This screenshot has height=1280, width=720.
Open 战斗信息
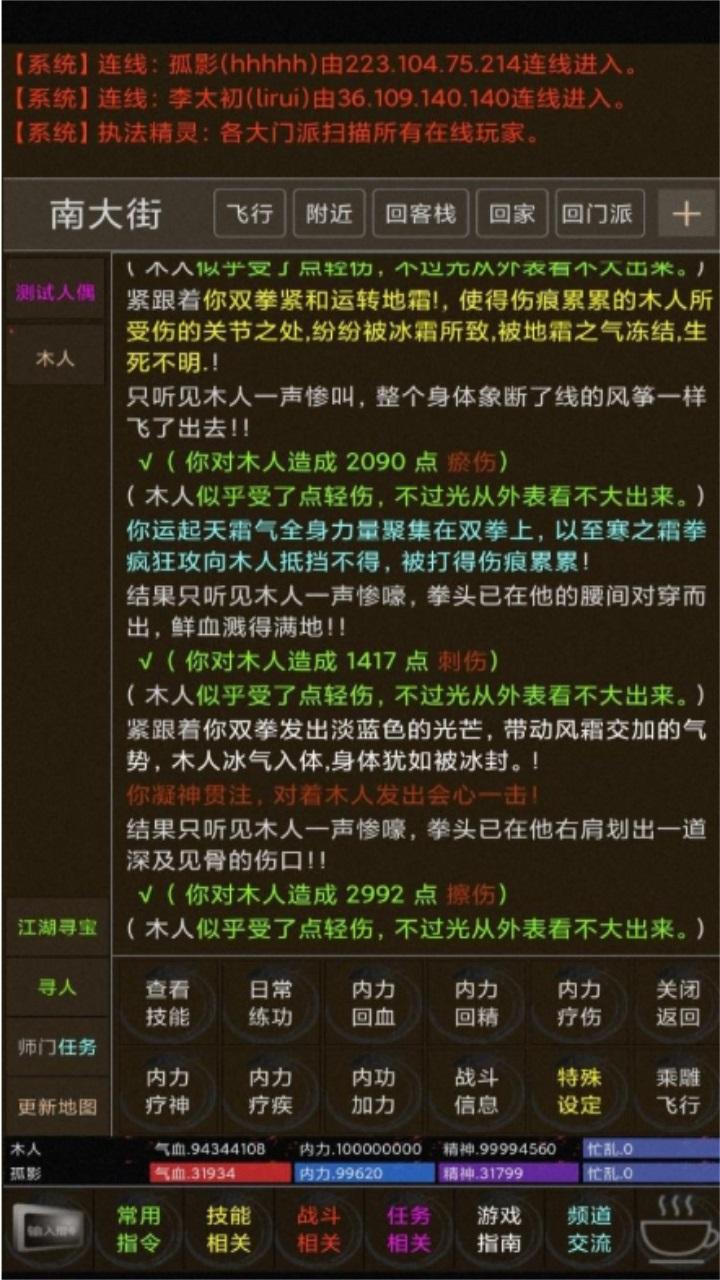[x=476, y=1091]
